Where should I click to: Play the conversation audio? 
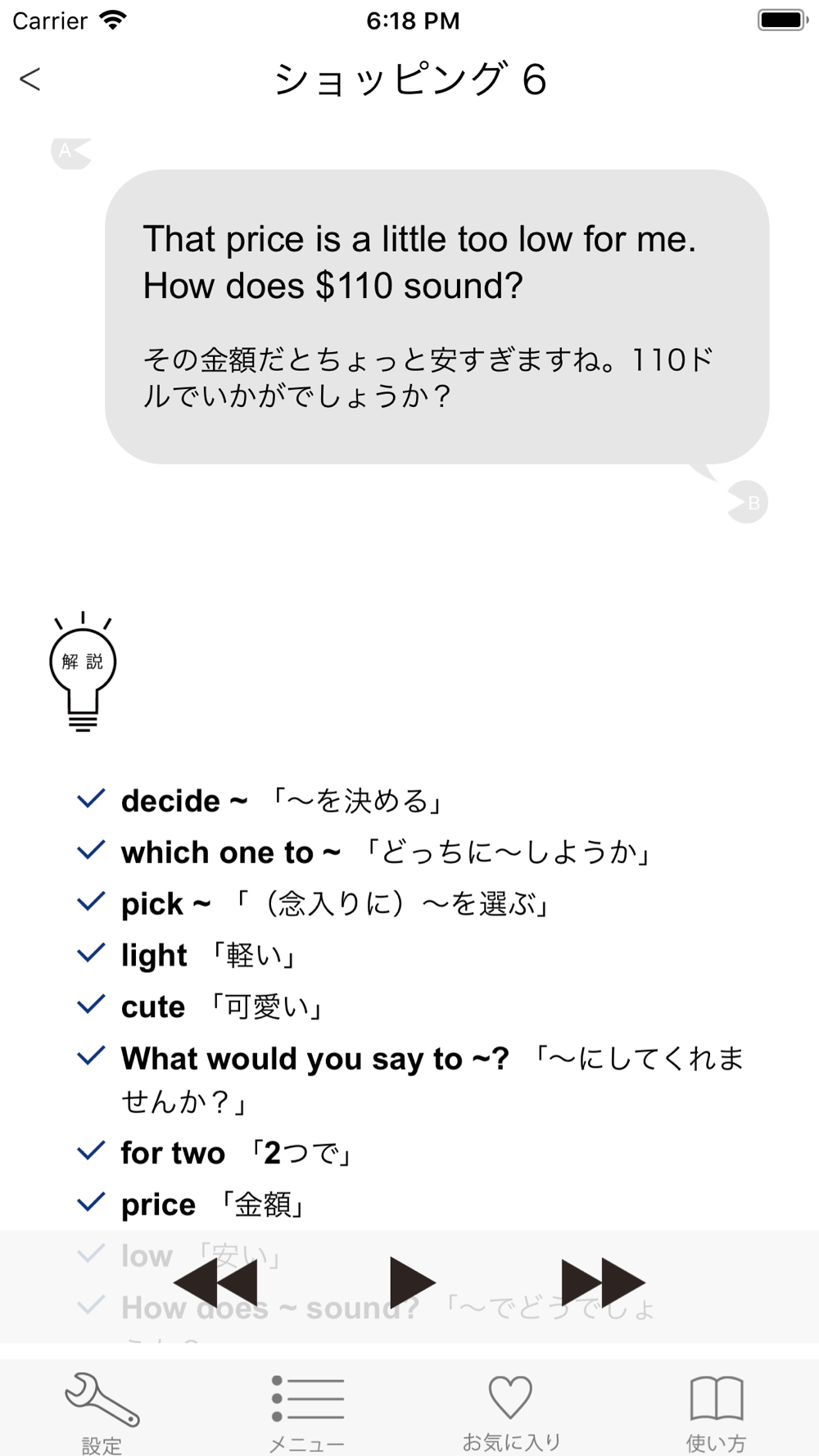pos(411,1282)
